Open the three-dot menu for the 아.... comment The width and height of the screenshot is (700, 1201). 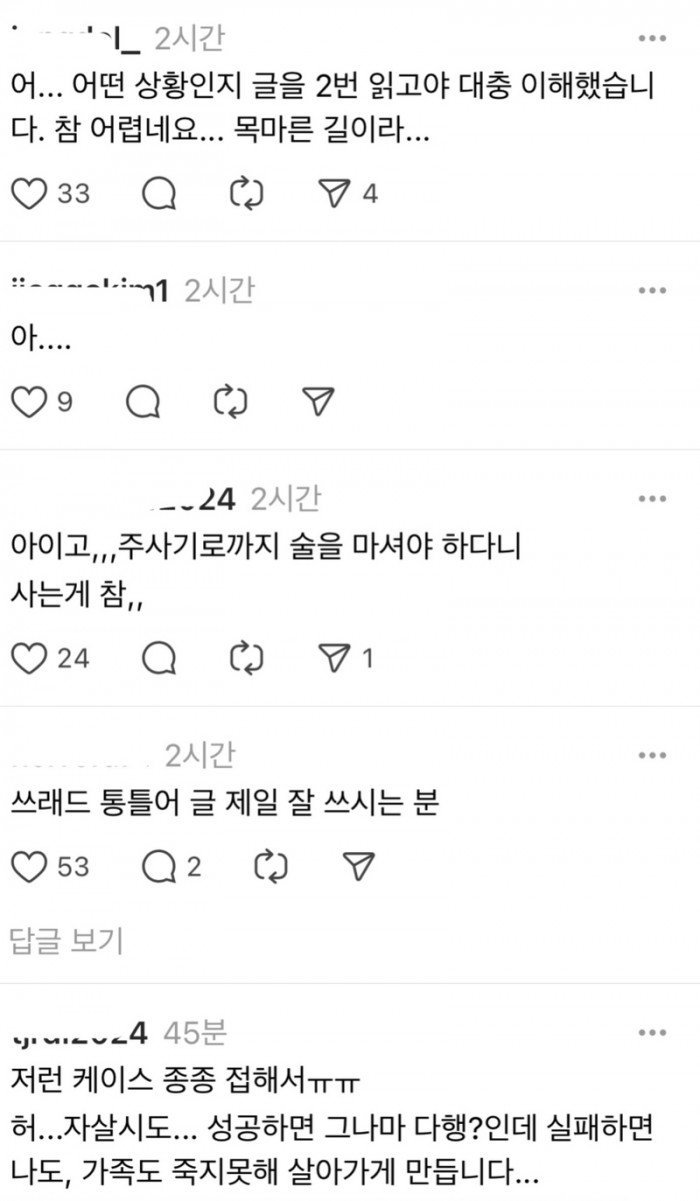click(652, 290)
